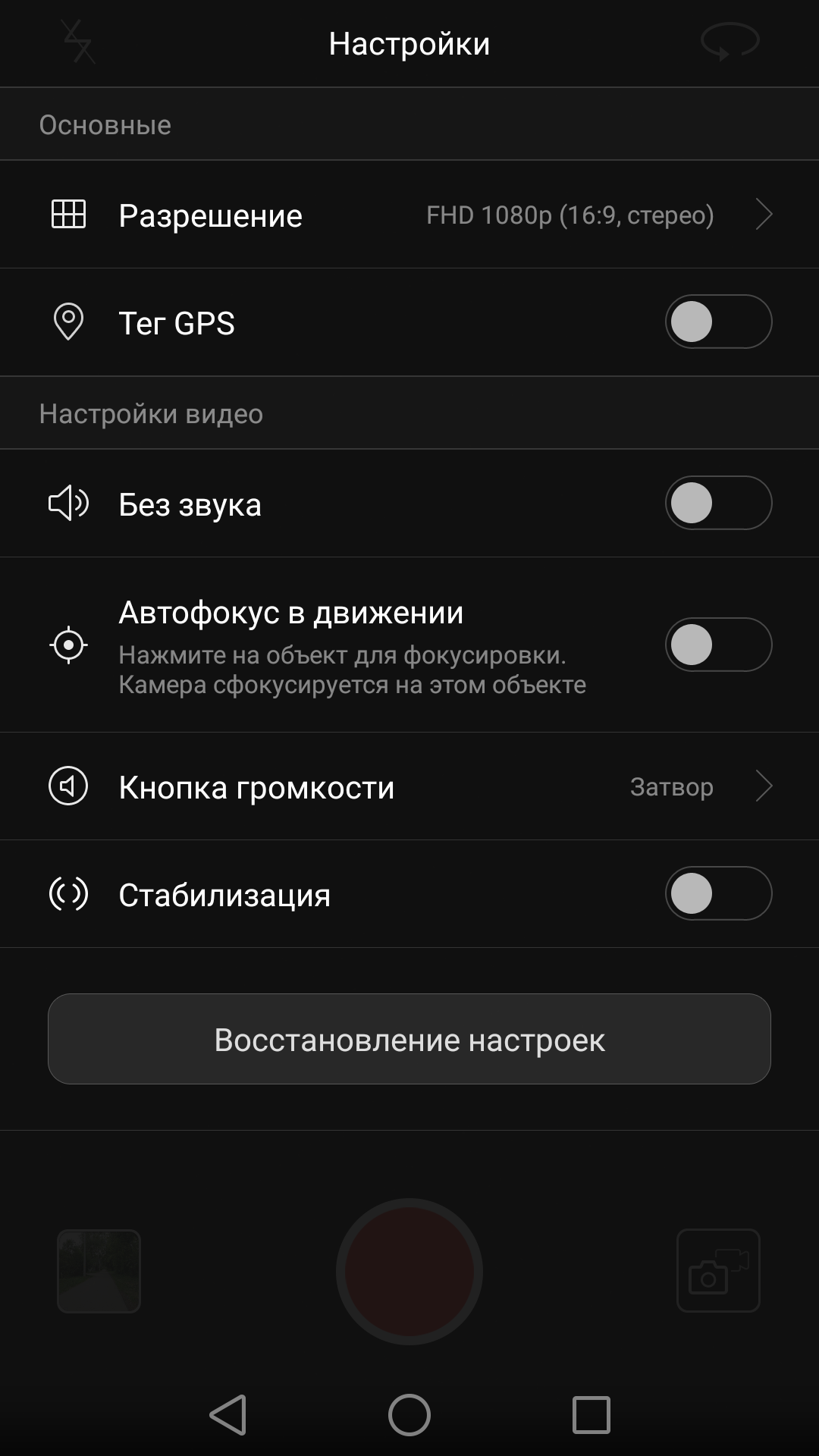Screen dimensions: 819x1456
Task: Start recording with the red shutter button
Action: [409, 1272]
